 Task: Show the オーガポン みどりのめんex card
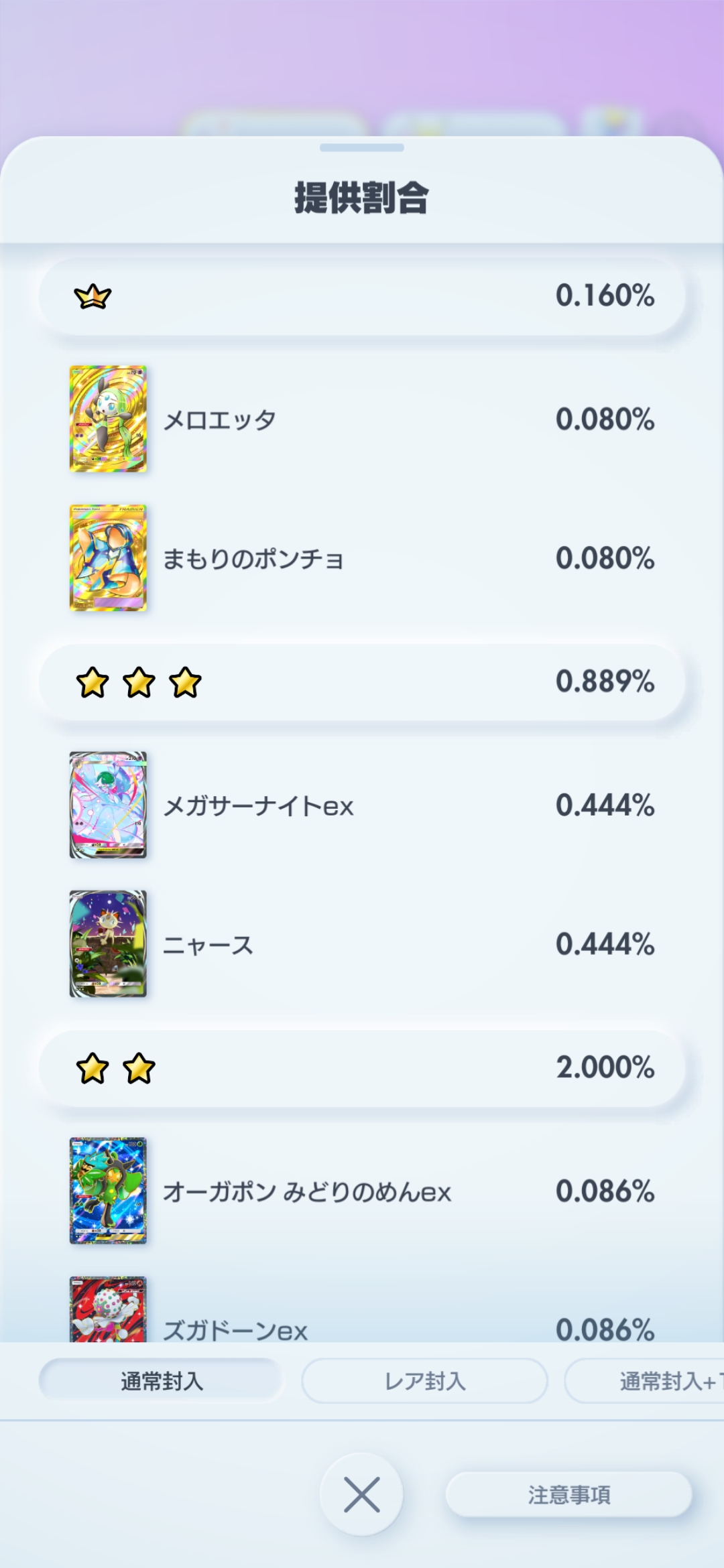pos(108,1191)
